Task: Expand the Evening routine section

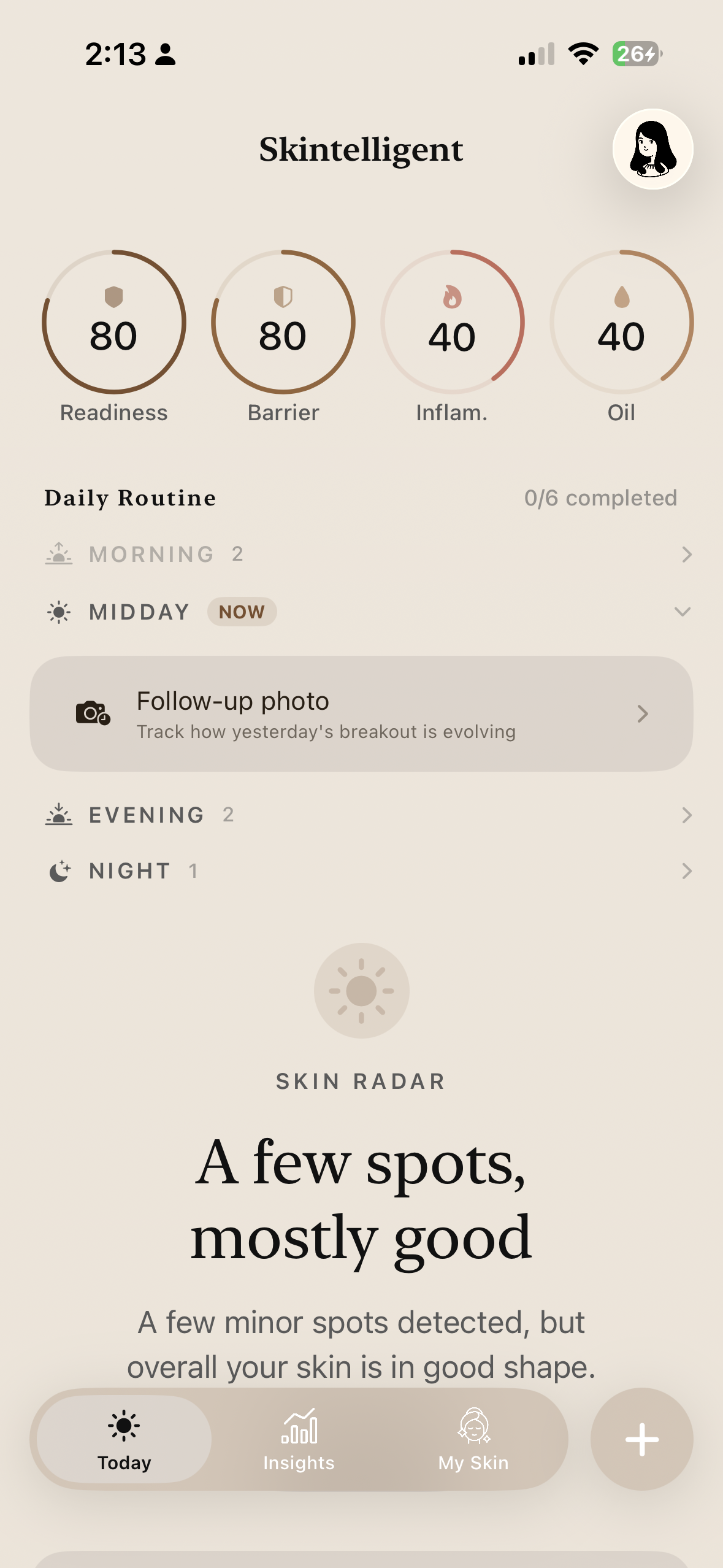Action: [x=686, y=815]
